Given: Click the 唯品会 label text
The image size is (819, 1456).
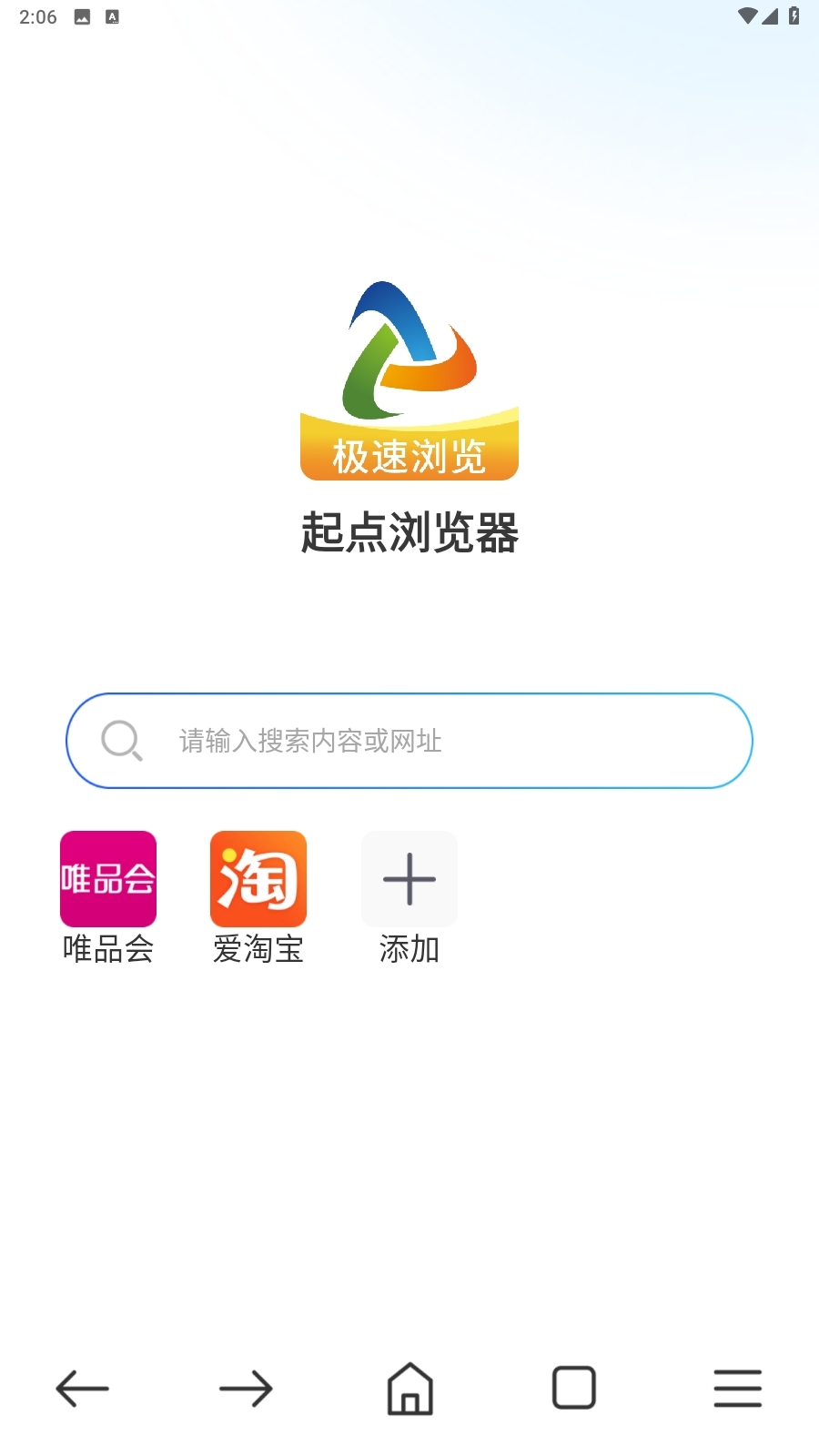Looking at the screenshot, I should pos(107,949).
